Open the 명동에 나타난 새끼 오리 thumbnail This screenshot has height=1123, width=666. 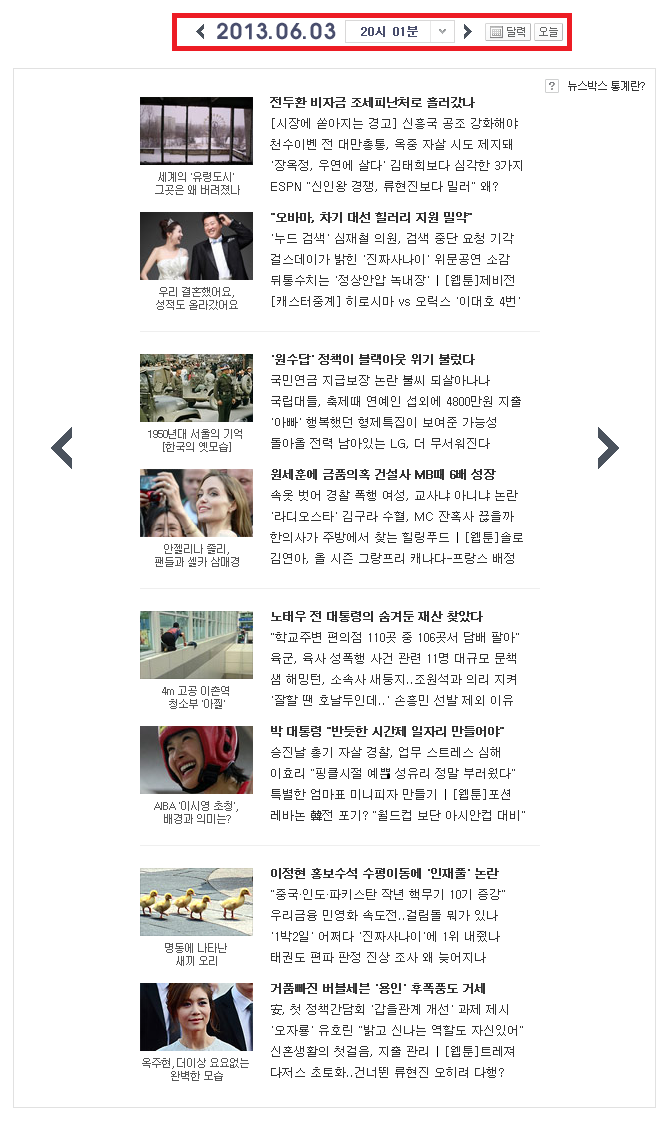coord(196,902)
